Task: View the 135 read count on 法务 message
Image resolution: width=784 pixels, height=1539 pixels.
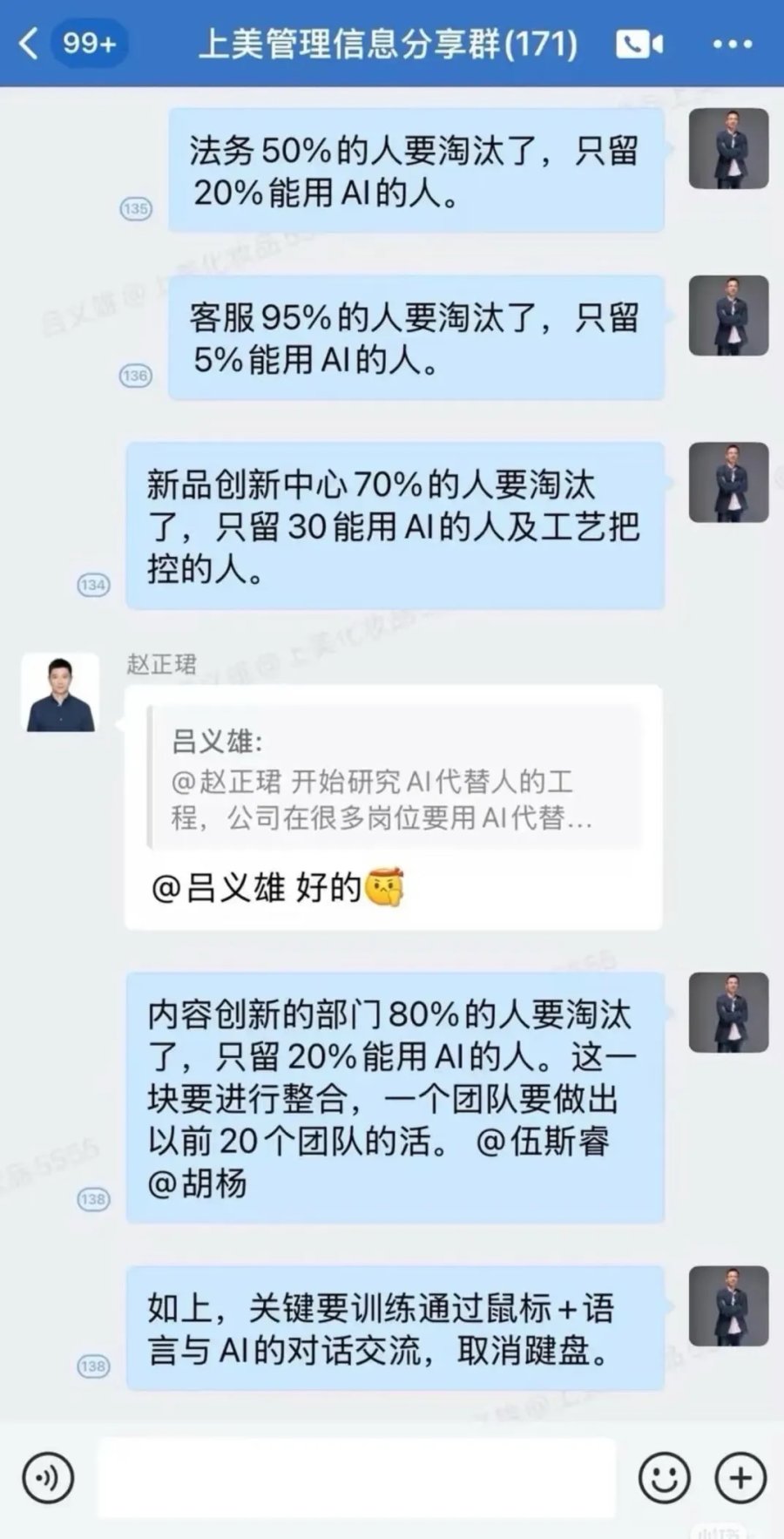Action: (x=135, y=209)
